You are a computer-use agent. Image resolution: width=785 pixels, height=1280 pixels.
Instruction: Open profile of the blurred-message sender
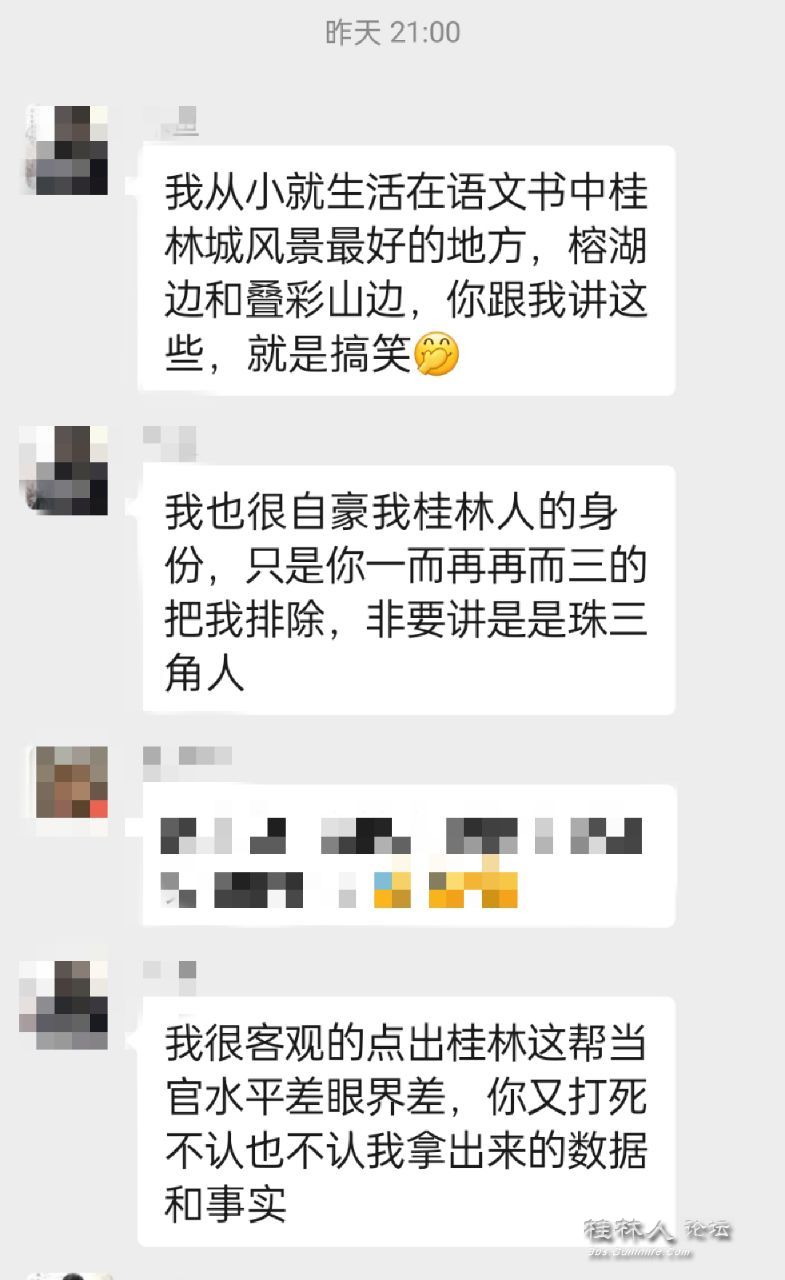click(x=71, y=789)
